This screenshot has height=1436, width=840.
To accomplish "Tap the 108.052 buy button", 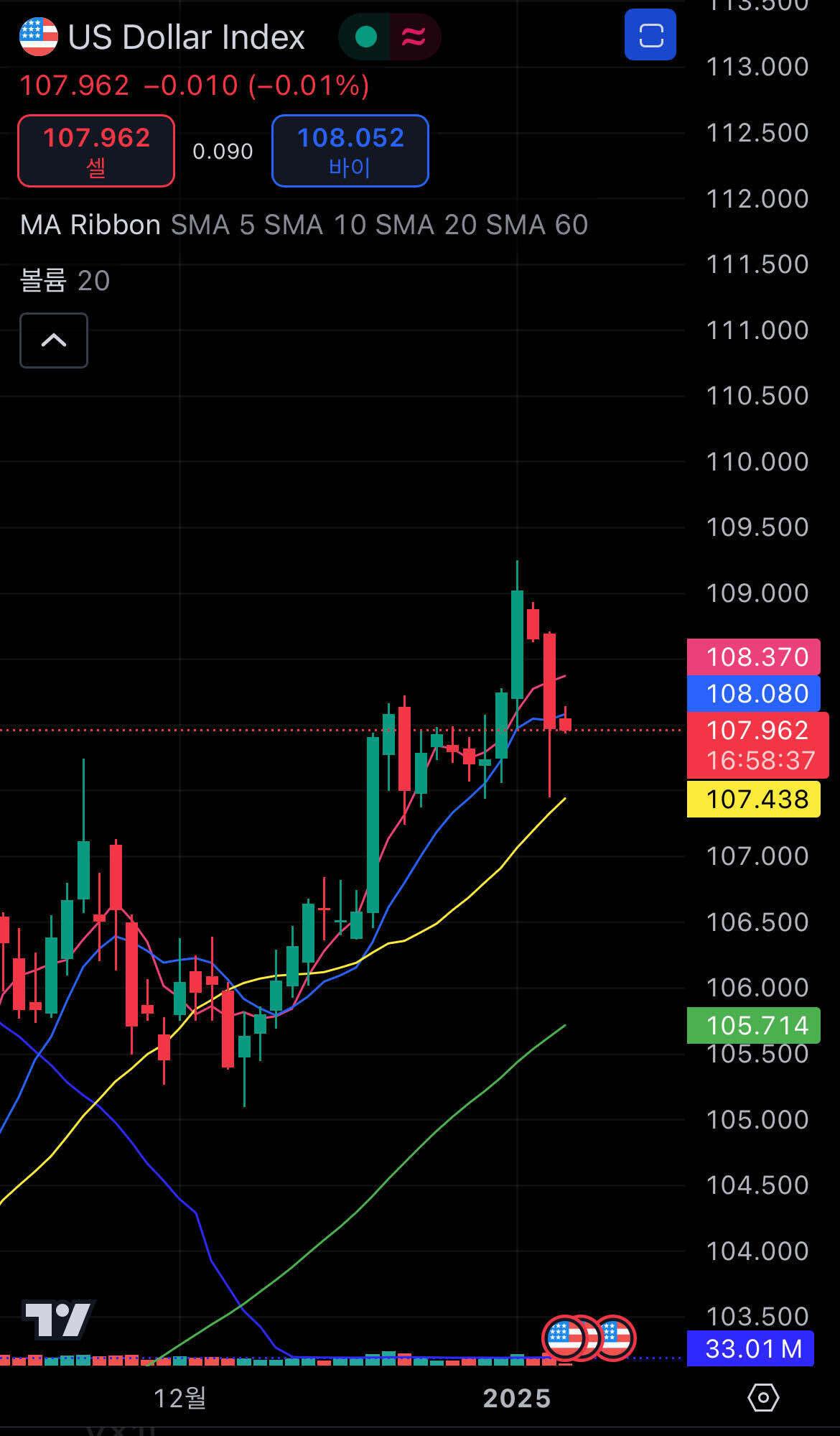I will pyautogui.click(x=350, y=151).
